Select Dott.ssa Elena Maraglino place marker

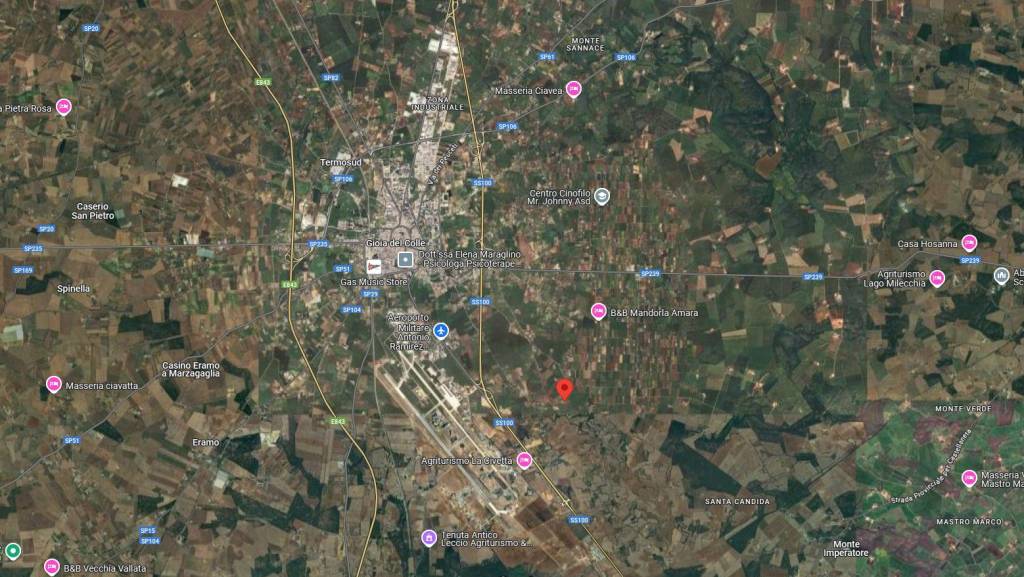(405, 260)
